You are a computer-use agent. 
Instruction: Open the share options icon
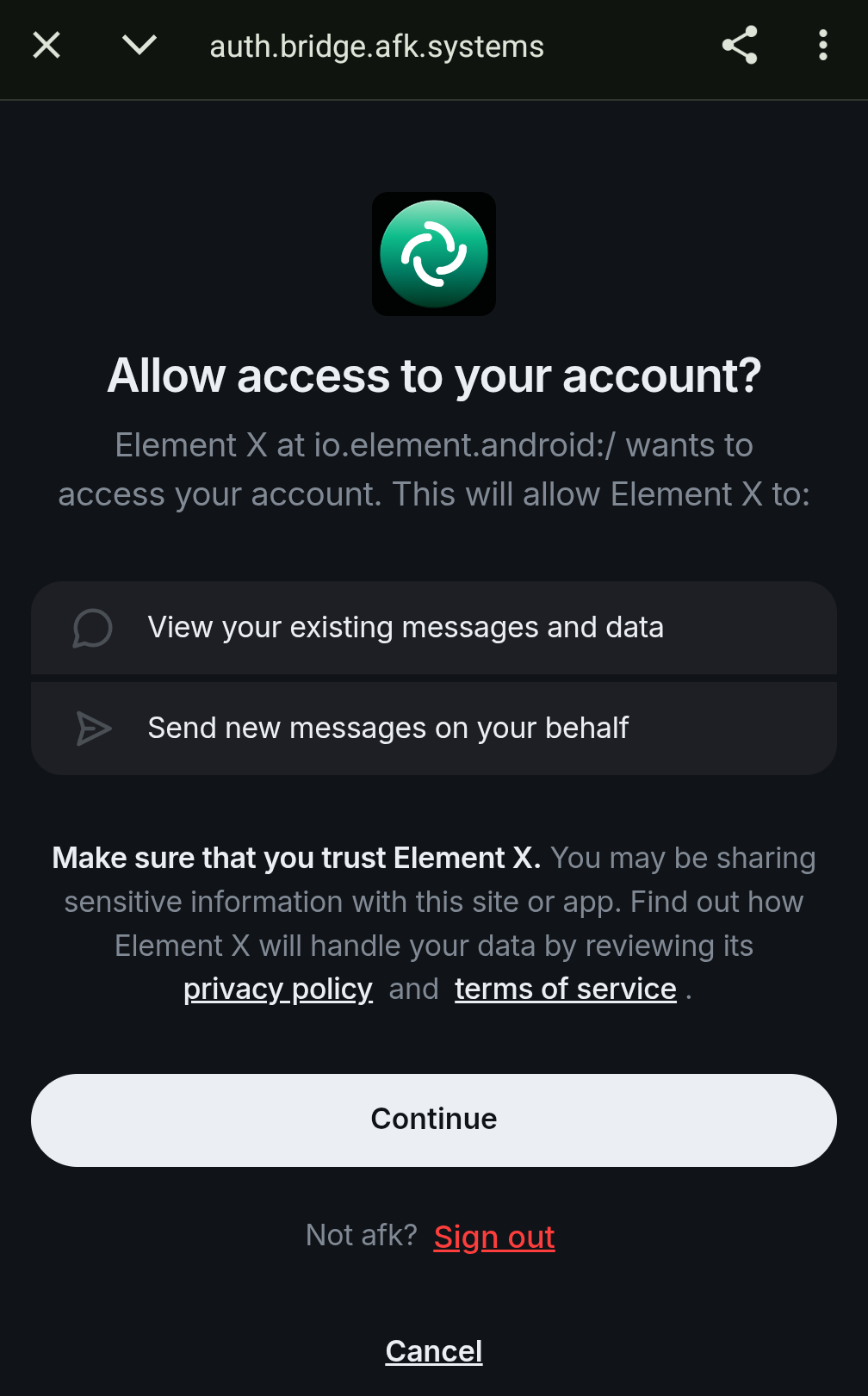pos(738,45)
